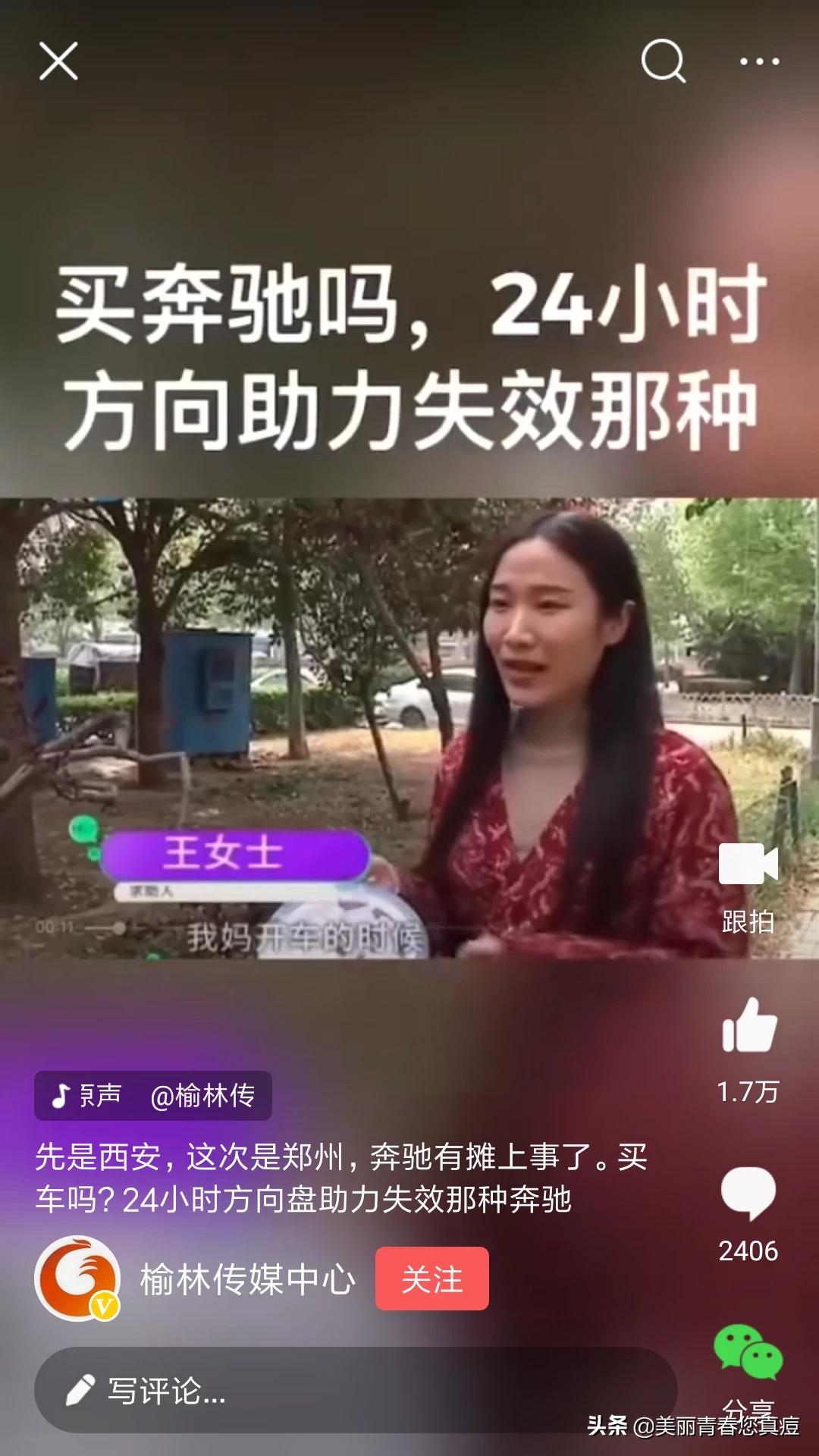The image size is (819, 1456).
Task: Tap the 榆林传媒中心 avatar thumbnail
Action: click(x=76, y=1279)
